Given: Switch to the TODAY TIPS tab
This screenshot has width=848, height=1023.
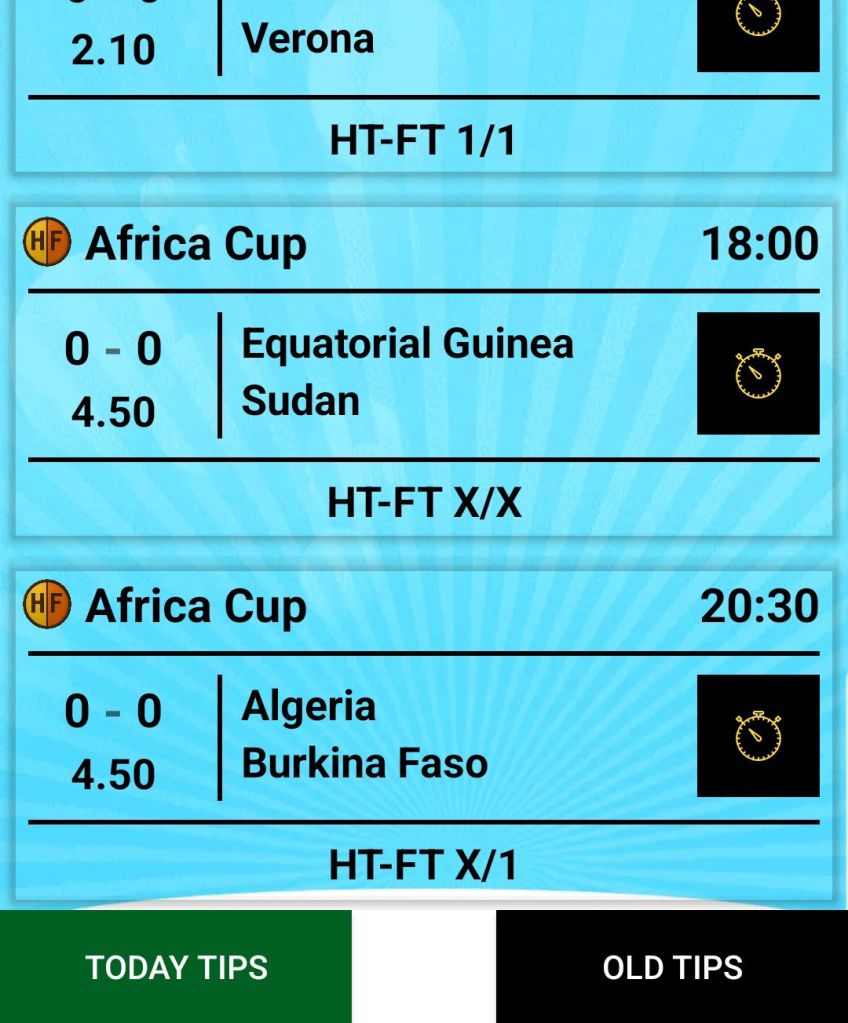Looking at the screenshot, I should click(x=176, y=967).
